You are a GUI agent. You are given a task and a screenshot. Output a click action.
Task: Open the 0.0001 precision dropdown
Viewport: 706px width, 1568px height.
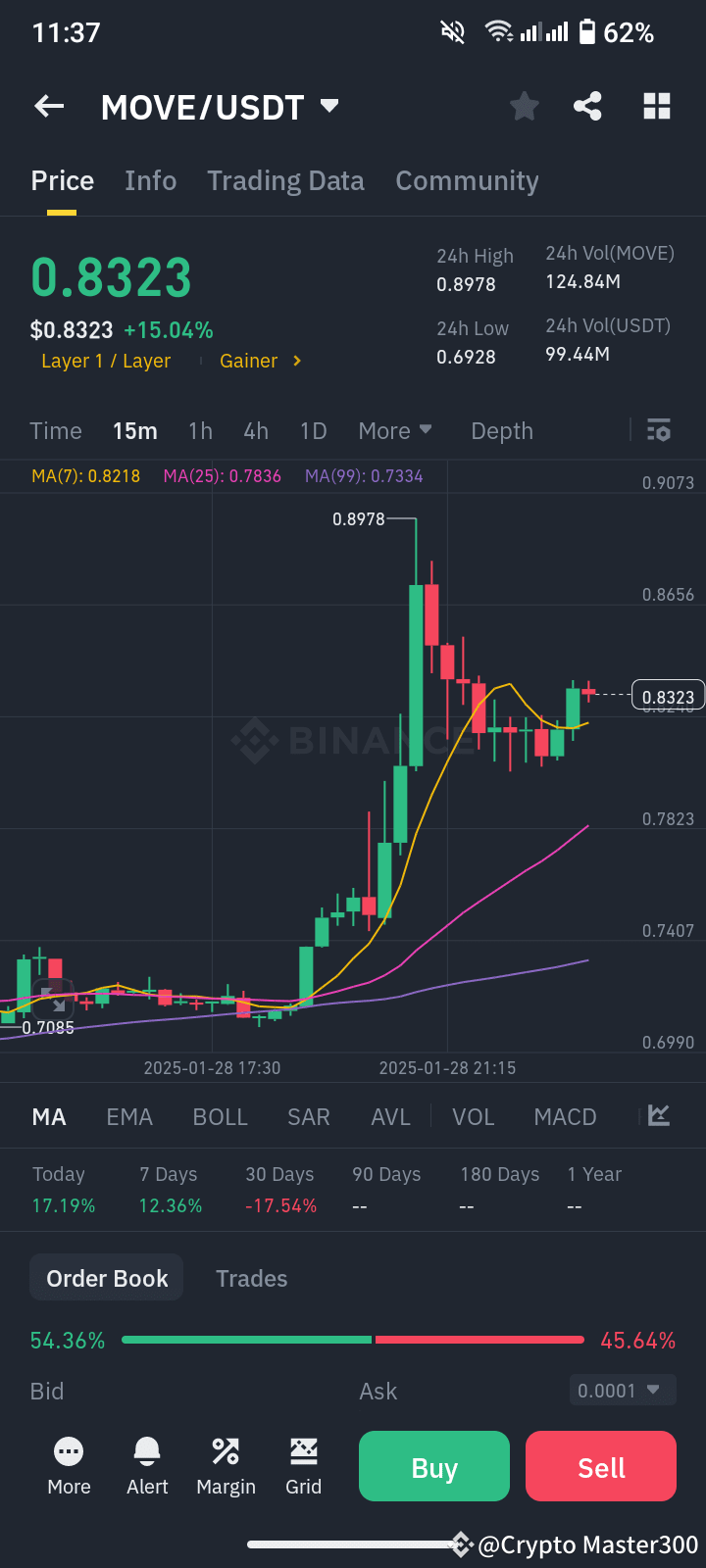(622, 1390)
